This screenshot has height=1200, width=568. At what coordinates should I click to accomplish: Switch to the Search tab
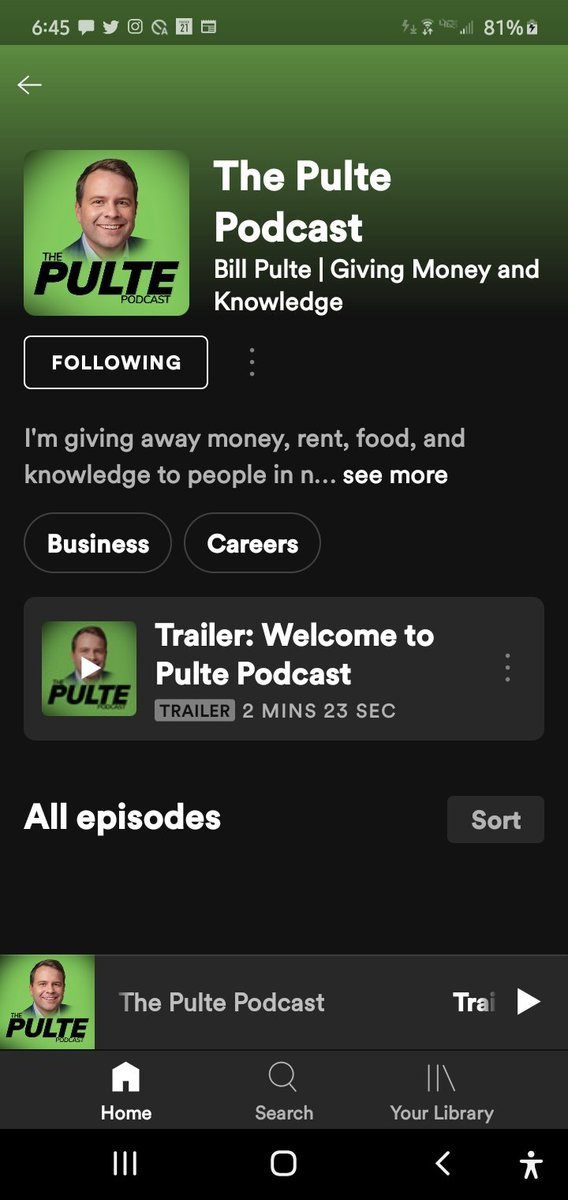[x=284, y=1092]
